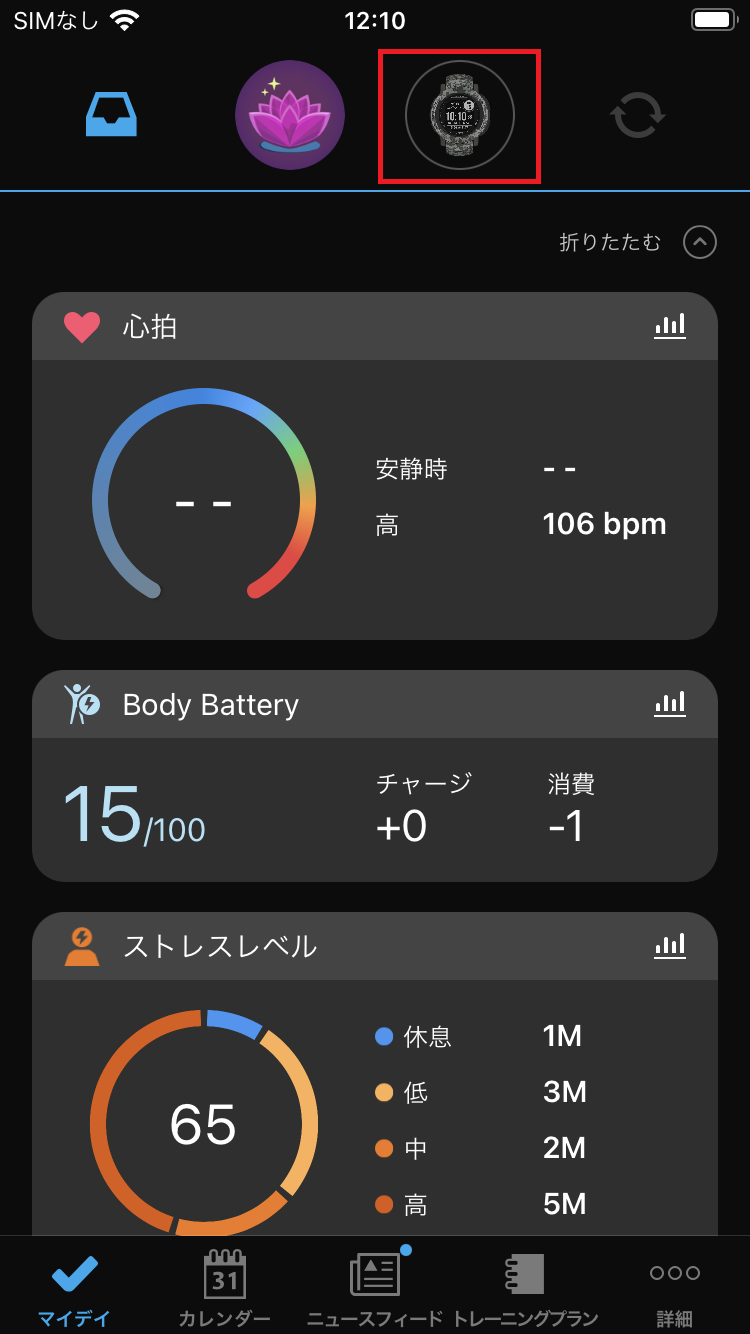Tap the orange stress person icon

(x=82, y=945)
